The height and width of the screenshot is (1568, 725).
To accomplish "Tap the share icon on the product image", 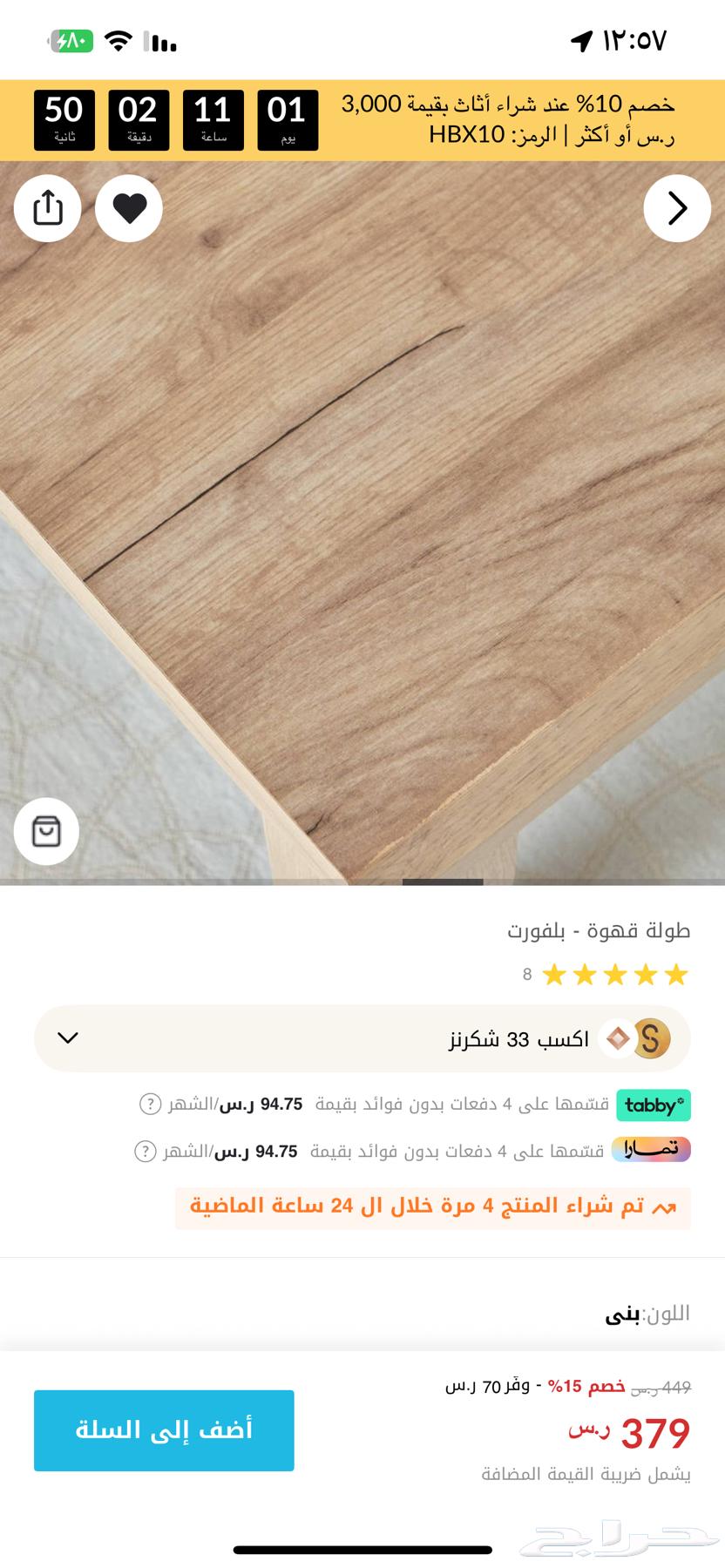I will pyautogui.click(x=48, y=208).
